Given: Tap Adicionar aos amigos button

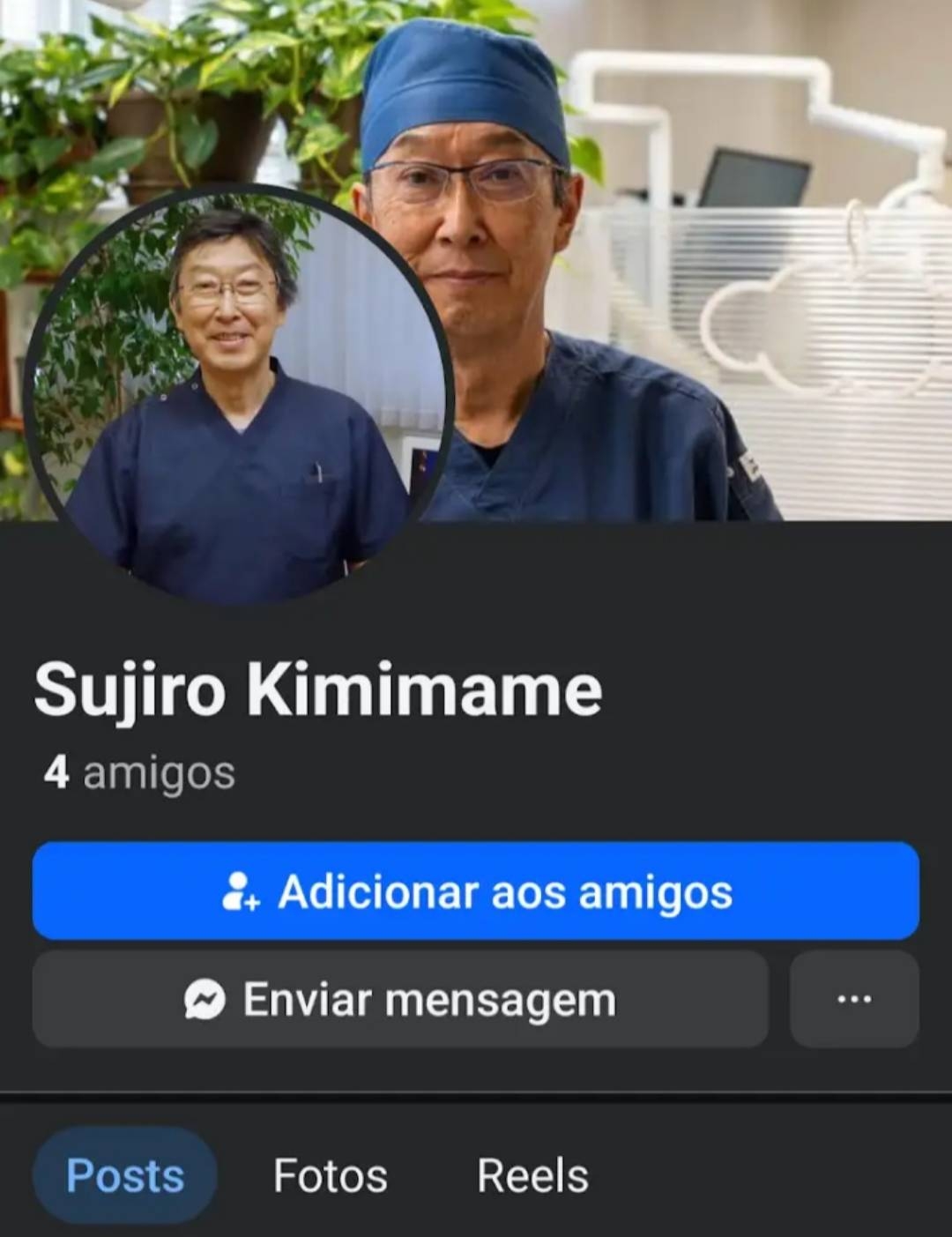Looking at the screenshot, I should (476, 891).
